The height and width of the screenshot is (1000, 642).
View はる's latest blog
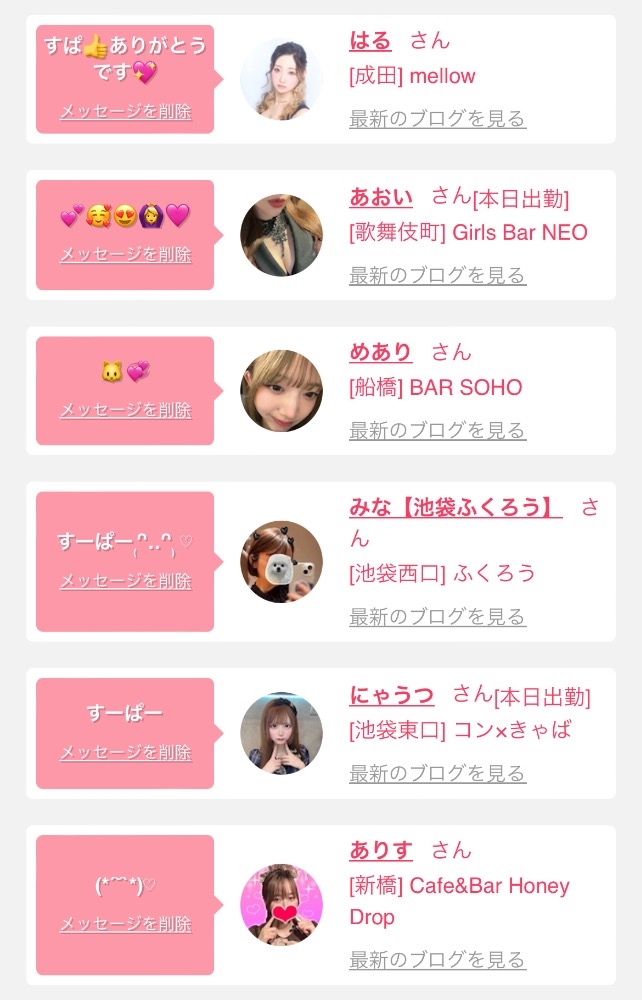click(437, 119)
